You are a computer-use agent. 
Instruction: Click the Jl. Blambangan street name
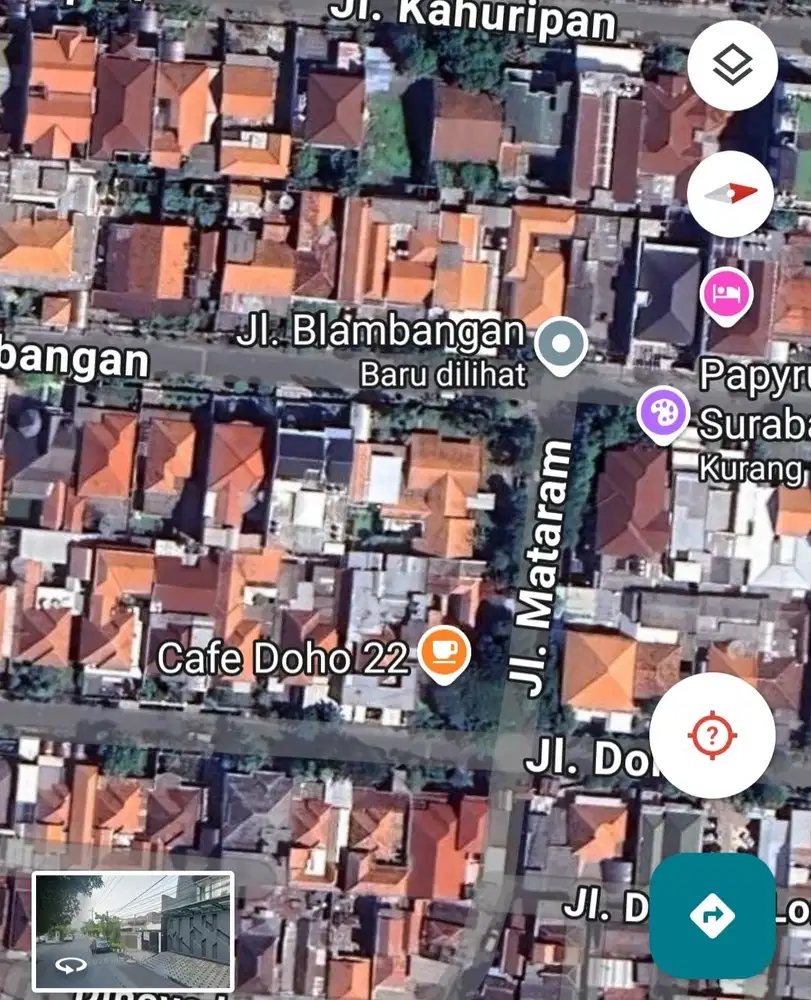click(387, 331)
